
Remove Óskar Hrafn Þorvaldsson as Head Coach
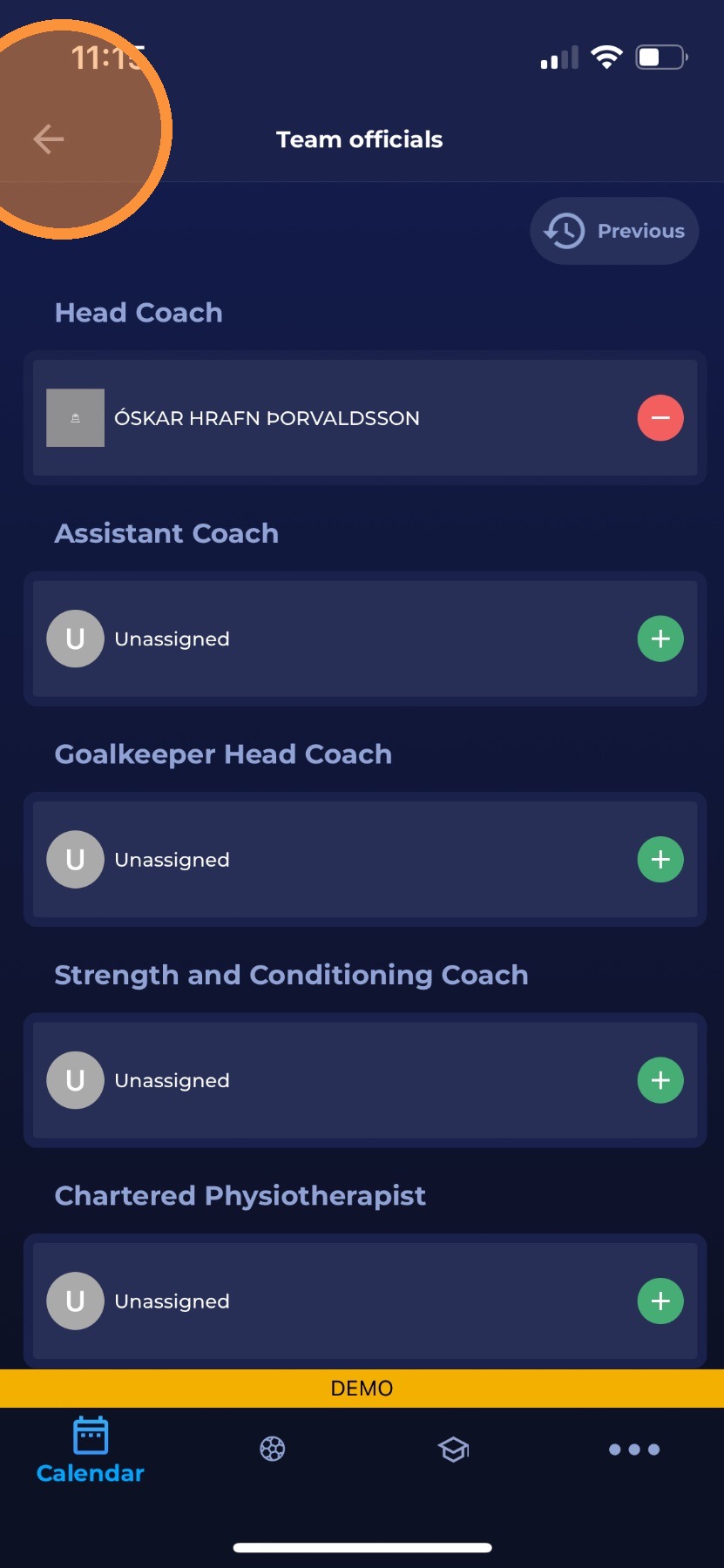click(x=660, y=418)
